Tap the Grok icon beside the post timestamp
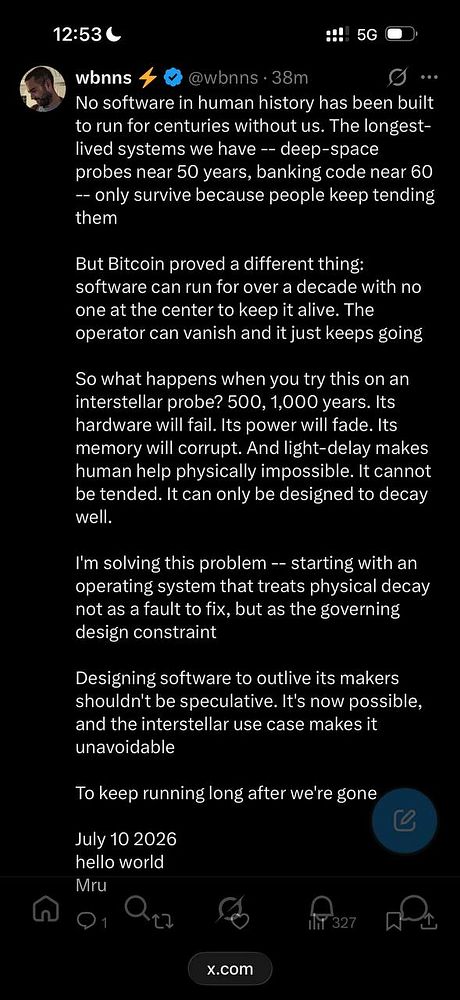 tap(397, 78)
